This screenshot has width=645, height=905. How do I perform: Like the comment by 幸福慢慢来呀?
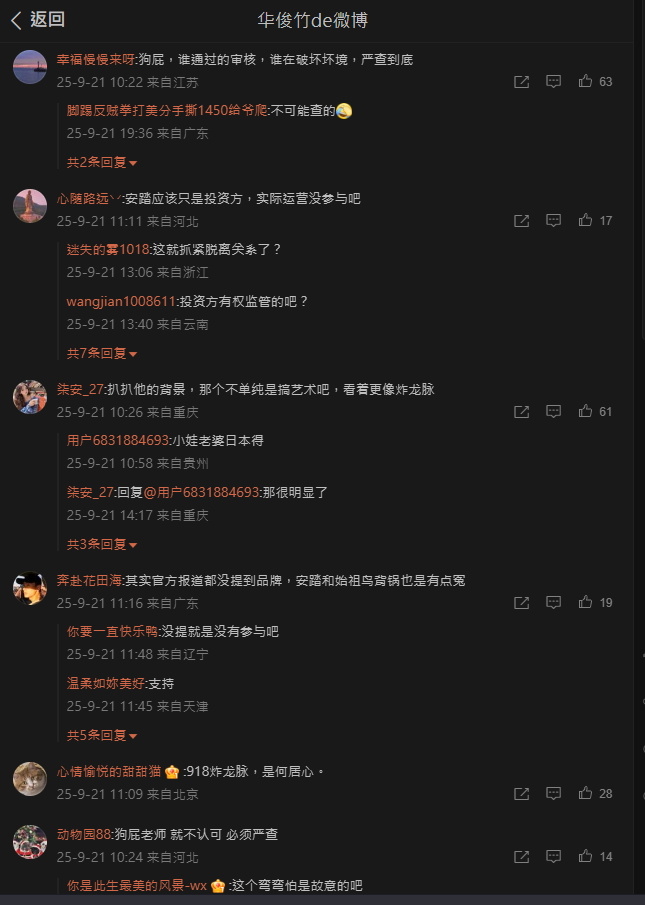pyautogui.click(x=585, y=82)
